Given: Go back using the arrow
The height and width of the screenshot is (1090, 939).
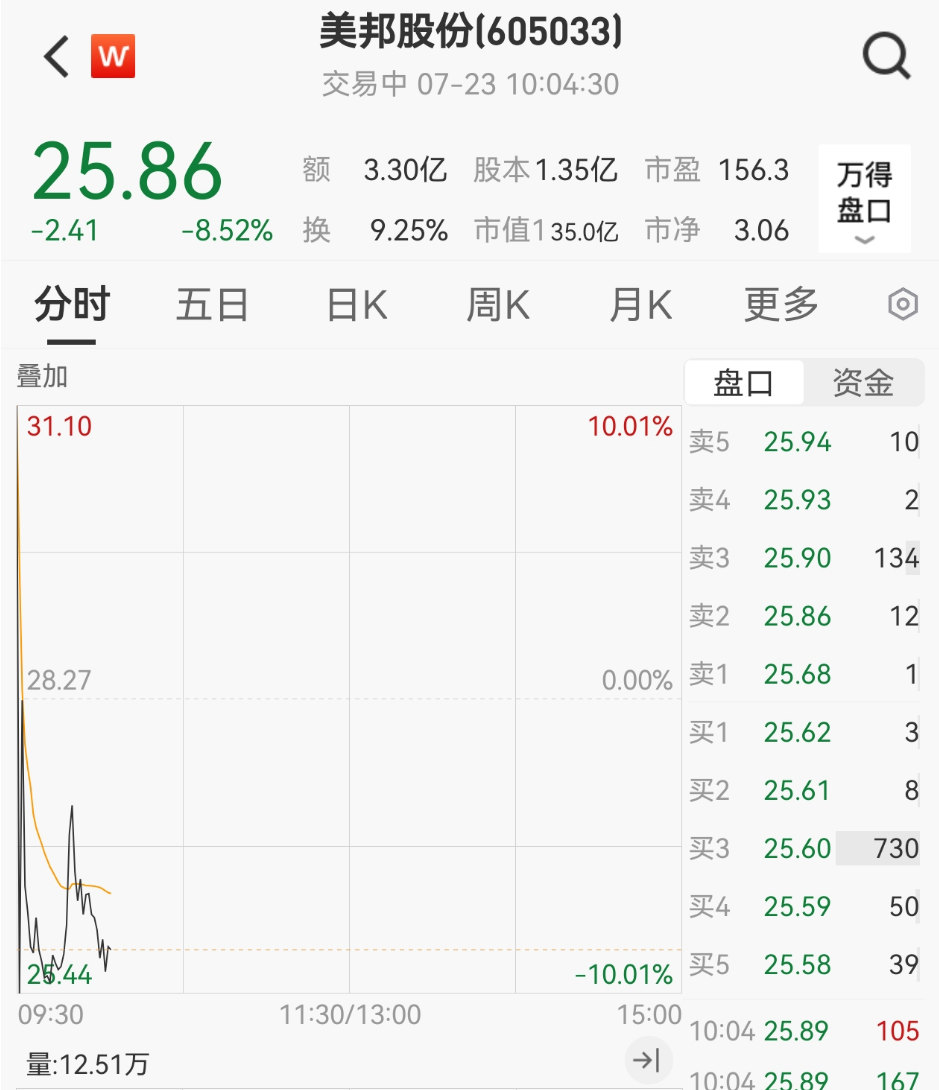Looking at the screenshot, I should point(57,57).
